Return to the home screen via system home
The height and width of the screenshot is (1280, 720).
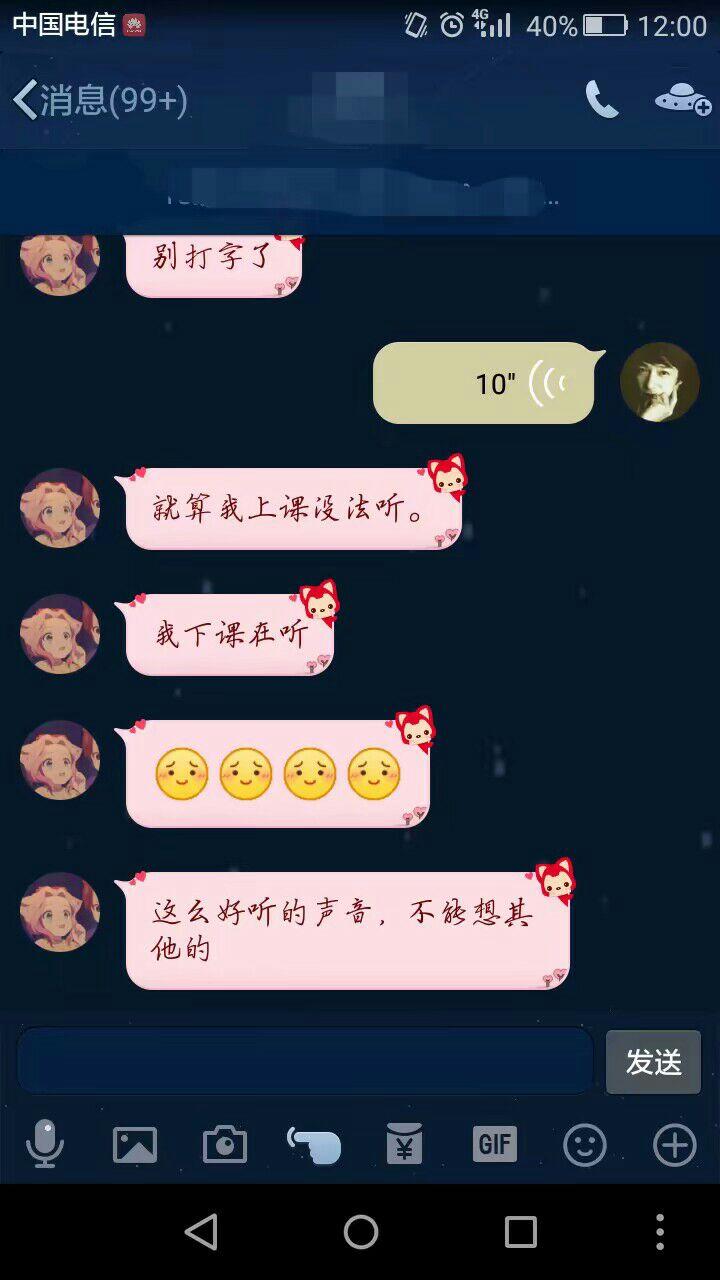tap(360, 1232)
